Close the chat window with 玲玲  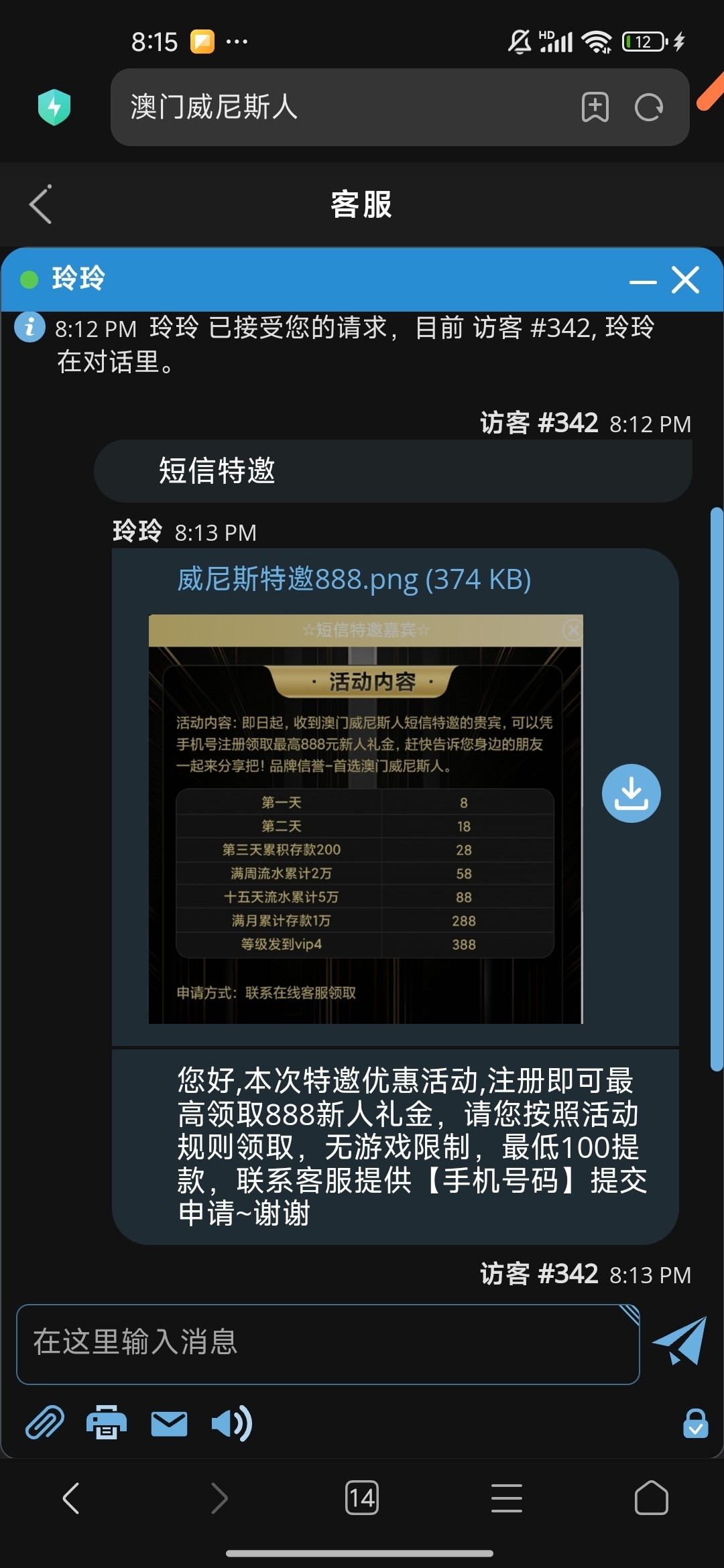coord(685,280)
